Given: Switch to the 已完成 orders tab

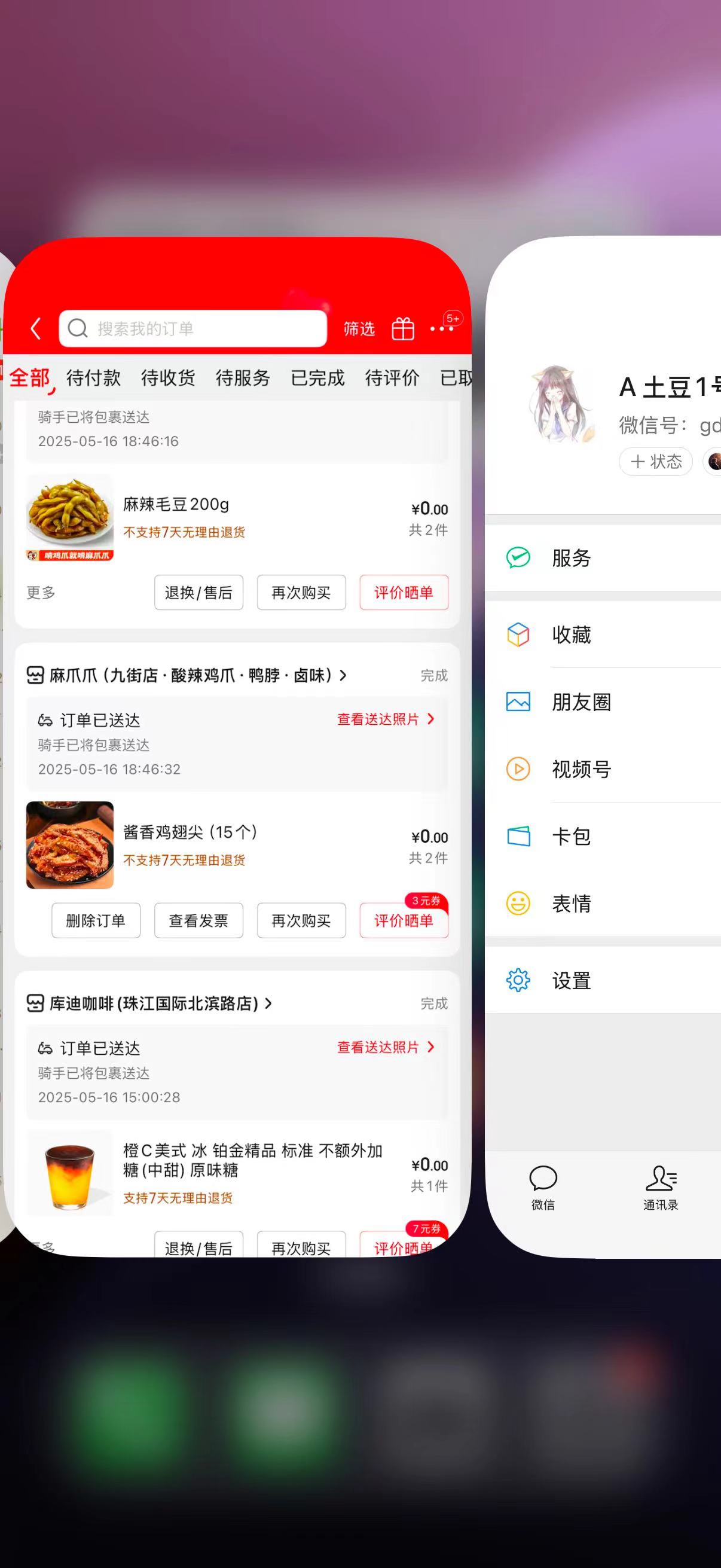Looking at the screenshot, I should [317, 377].
